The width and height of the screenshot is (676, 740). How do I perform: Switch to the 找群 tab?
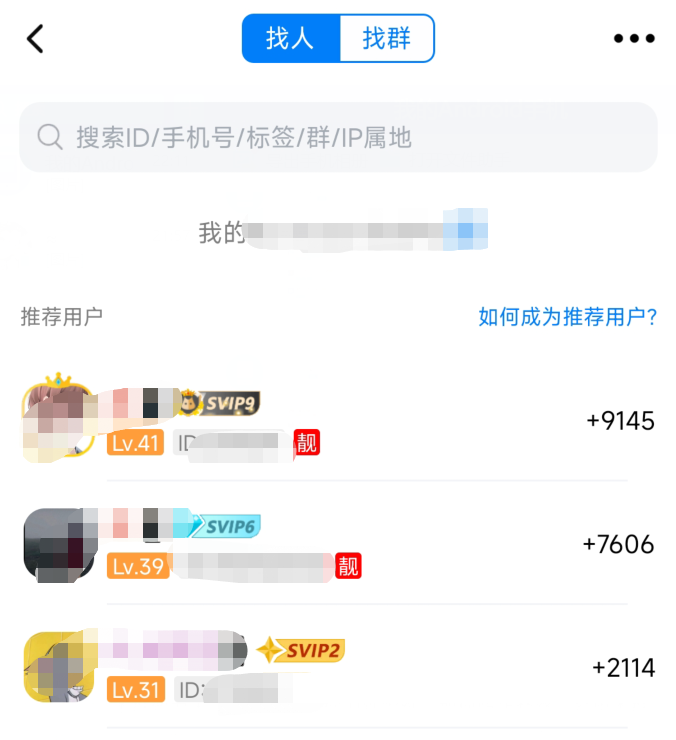coord(386,39)
